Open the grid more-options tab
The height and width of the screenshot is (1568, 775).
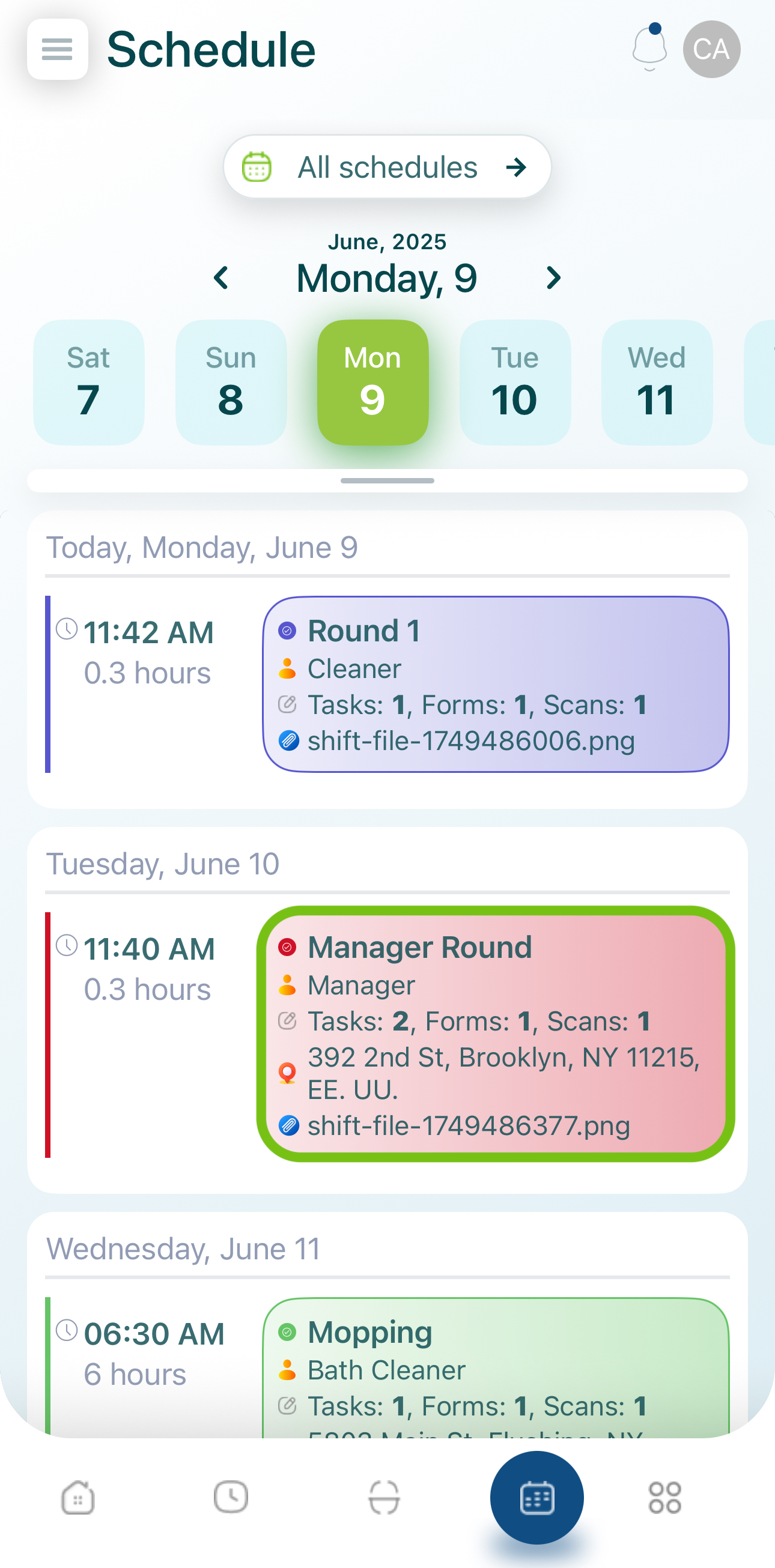(665, 1497)
